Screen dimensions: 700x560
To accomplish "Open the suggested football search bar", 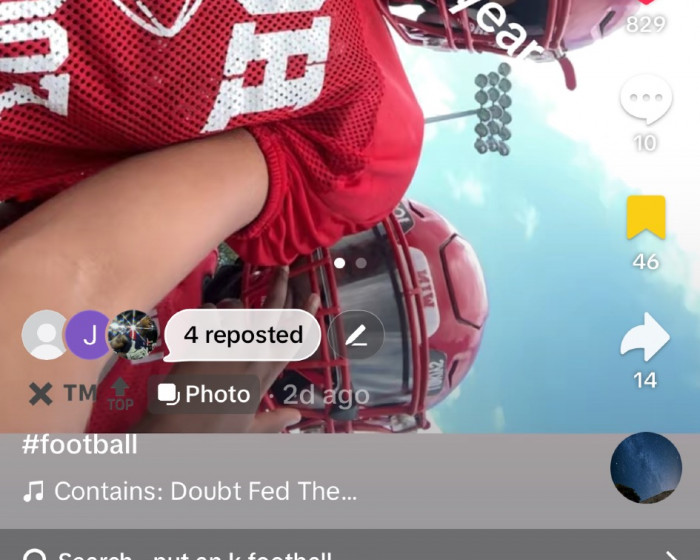I will point(350,549).
